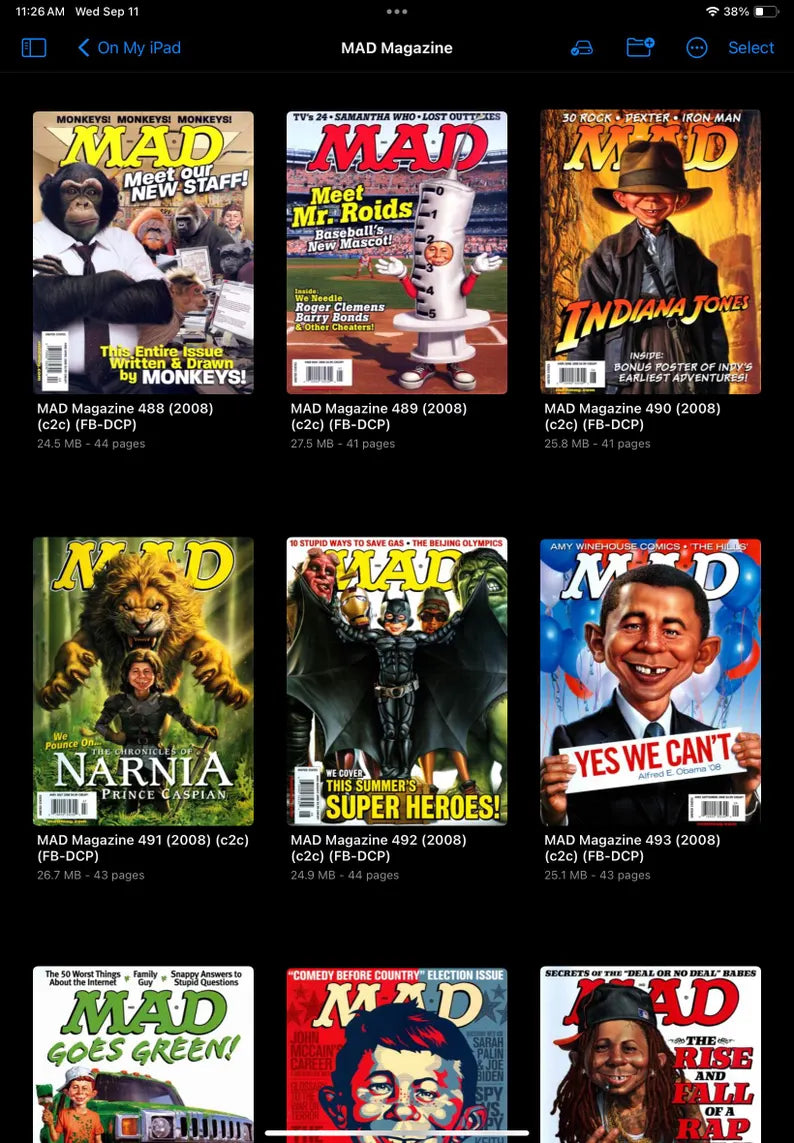Tap the Wi-Fi status icon
Viewport: 794px width, 1143px height.
[711, 11]
